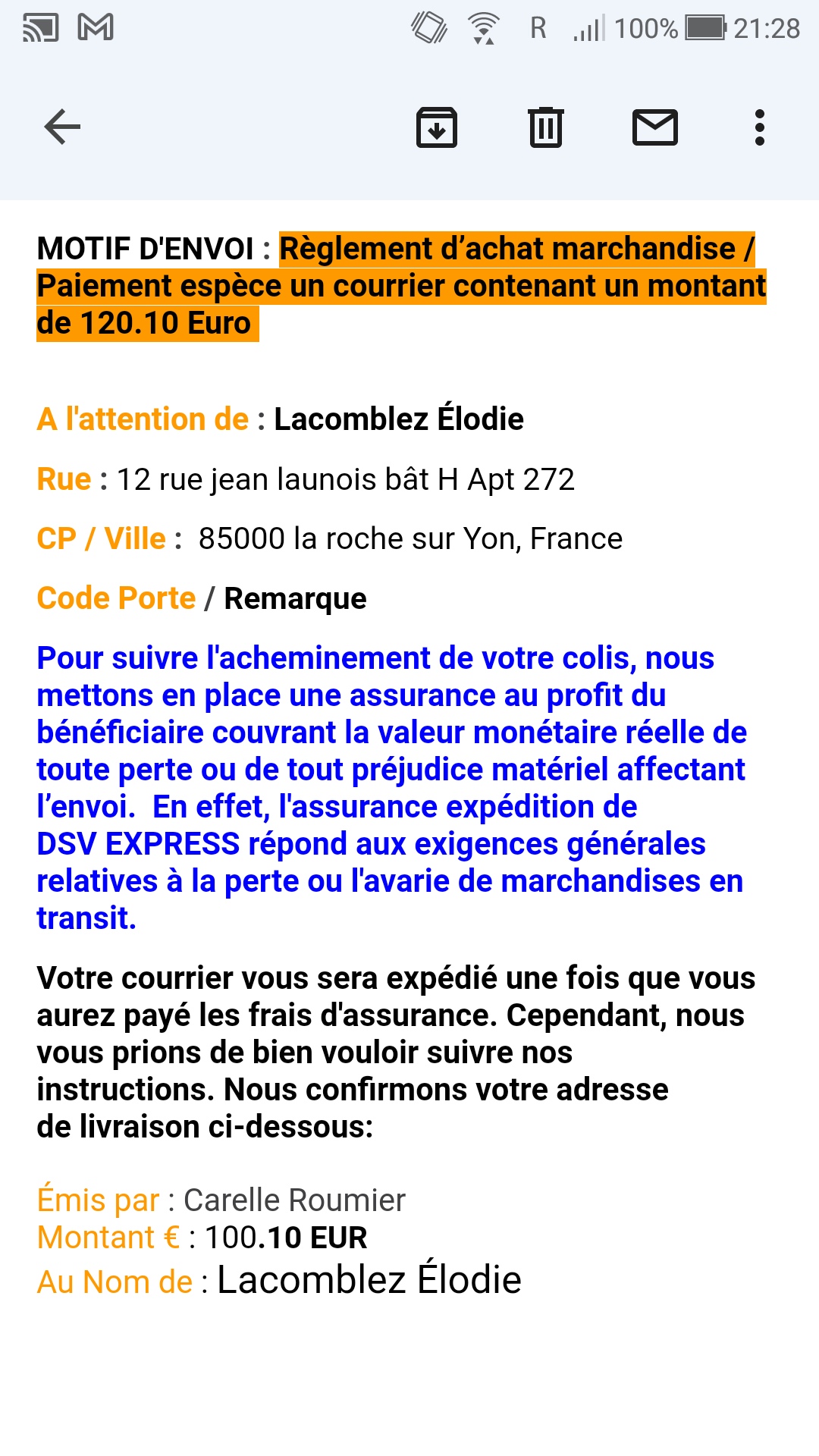The height and width of the screenshot is (1456, 819).
Task: Go back to the inbox
Action: (x=62, y=127)
